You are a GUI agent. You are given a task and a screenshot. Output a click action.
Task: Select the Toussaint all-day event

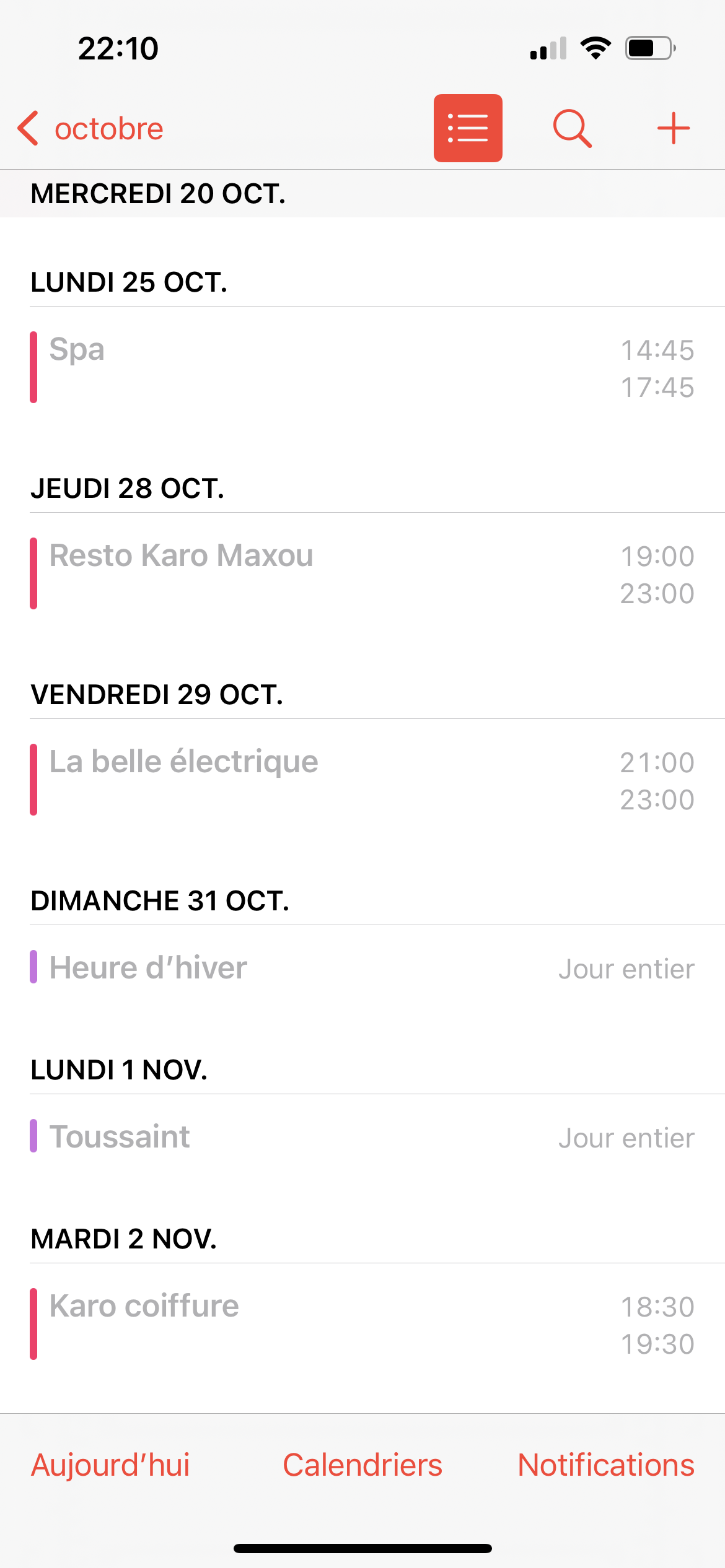pyautogui.click(x=362, y=1137)
